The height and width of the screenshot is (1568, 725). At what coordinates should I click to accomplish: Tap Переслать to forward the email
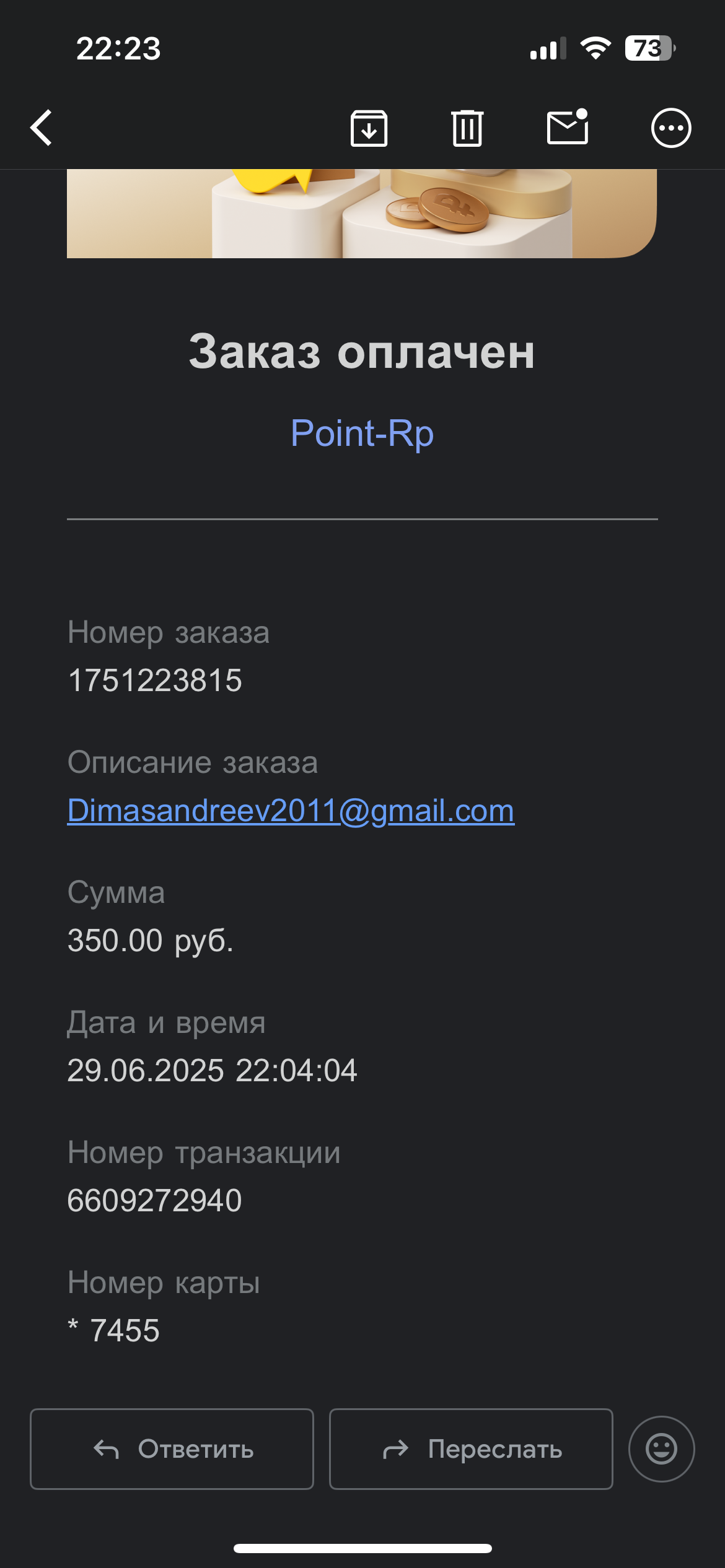pos(471,1449)
